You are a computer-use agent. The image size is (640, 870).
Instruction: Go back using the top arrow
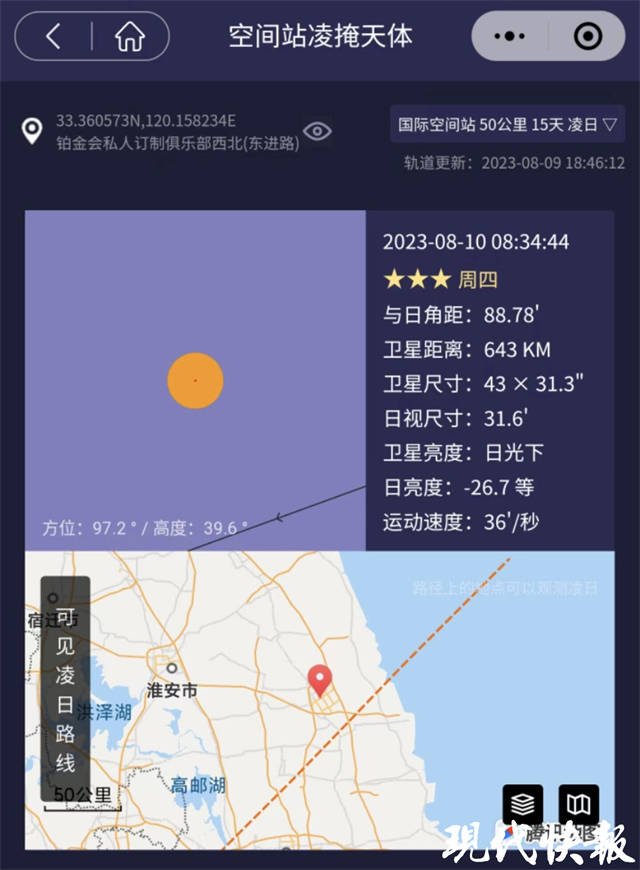tap(54, 37)
